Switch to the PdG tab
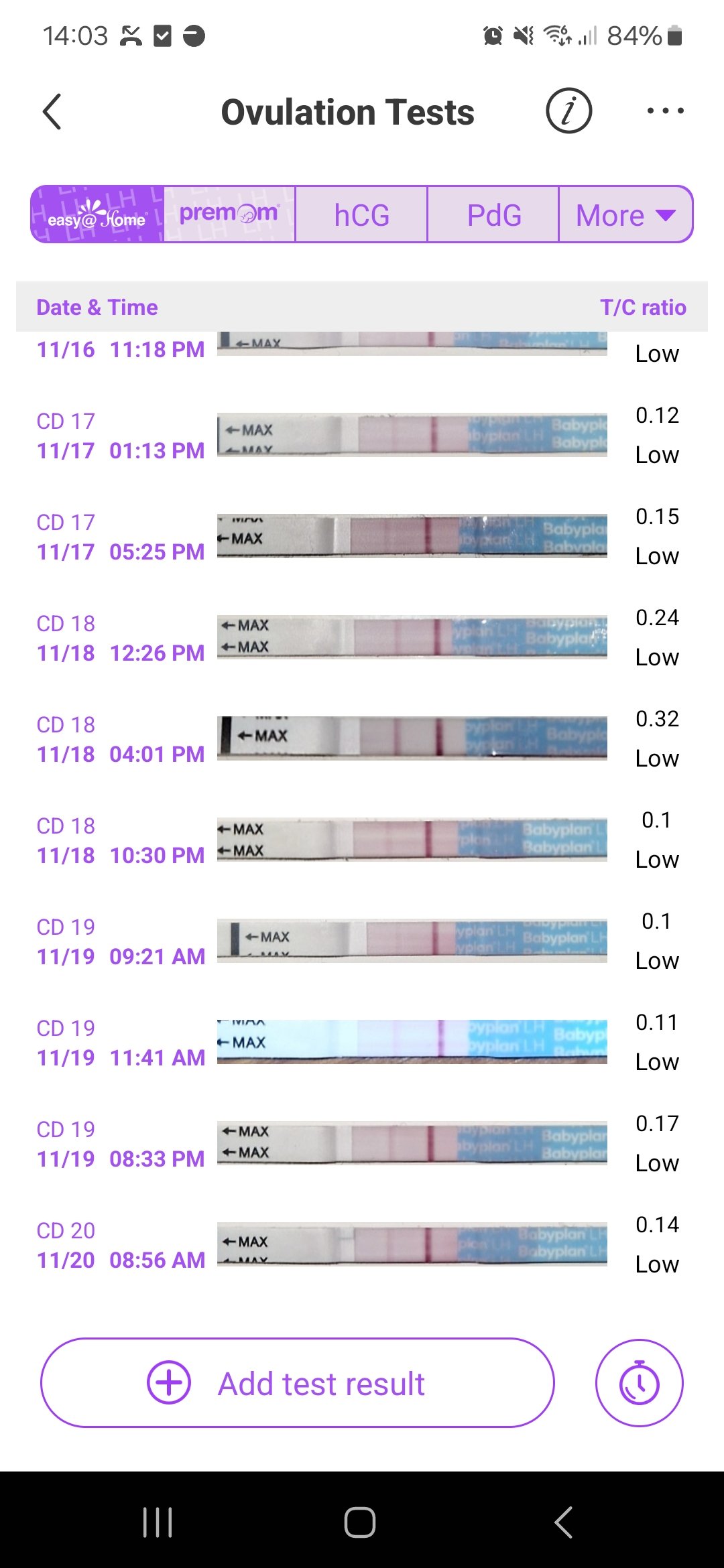This screenshot has height=1568, width=724. click(x=493, y=215)
